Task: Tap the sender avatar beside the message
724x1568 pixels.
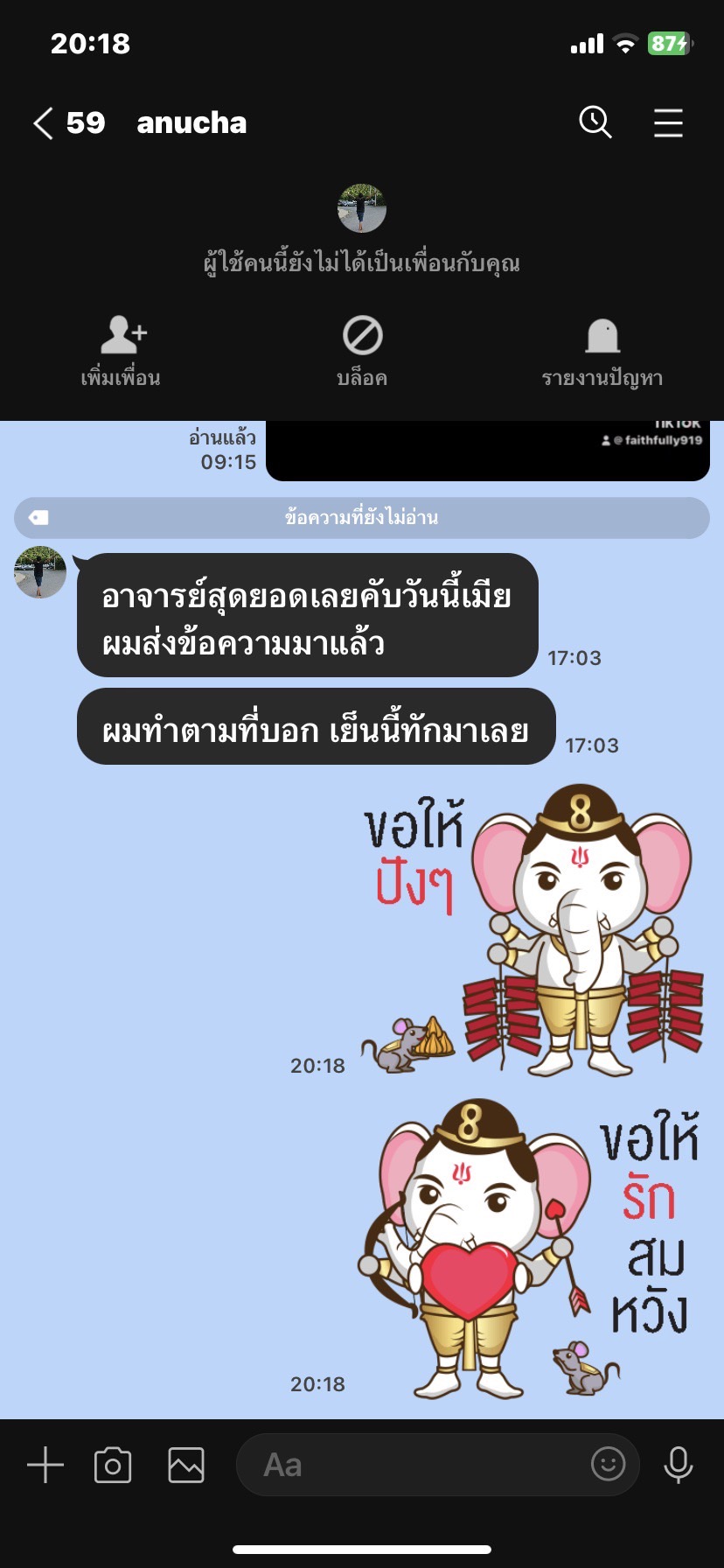Action: click(40, 572)
